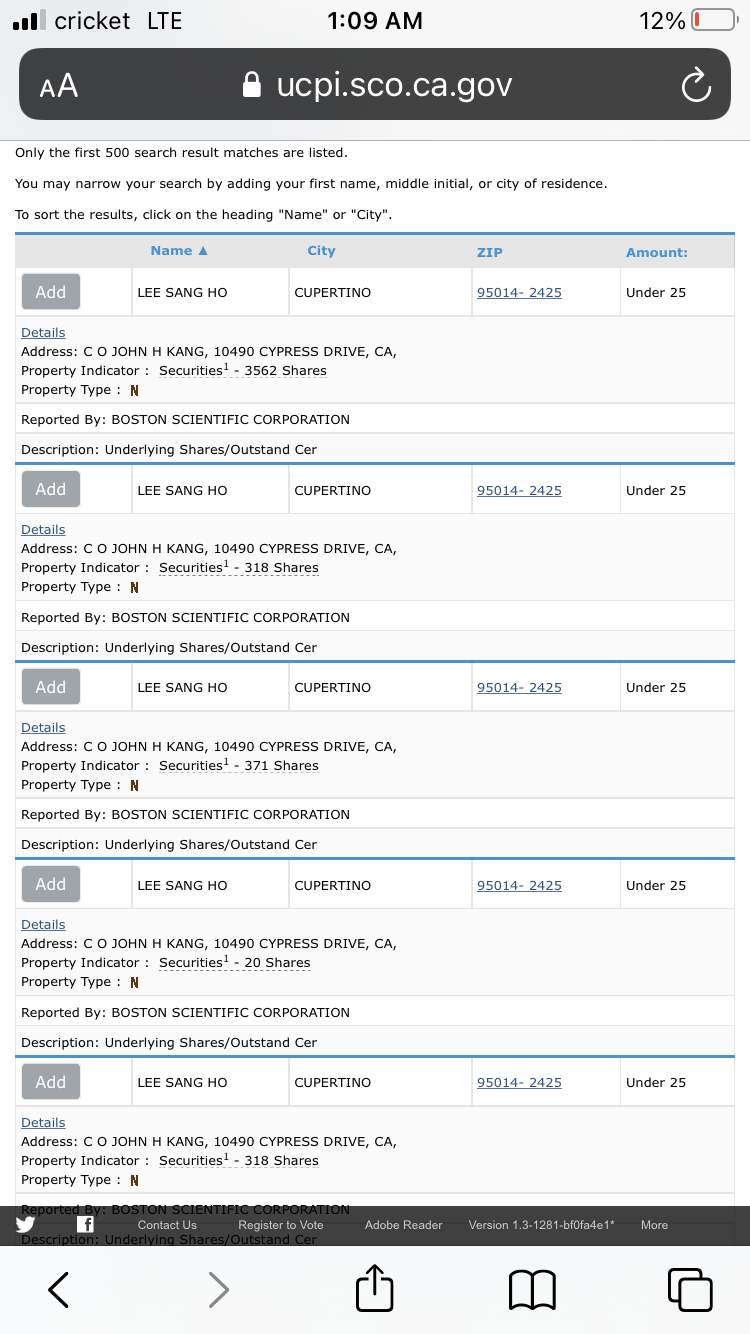This screenshot has width=750, height=1334.
Task: Go back to the previous page in Safari
Action: (59, 1290)
